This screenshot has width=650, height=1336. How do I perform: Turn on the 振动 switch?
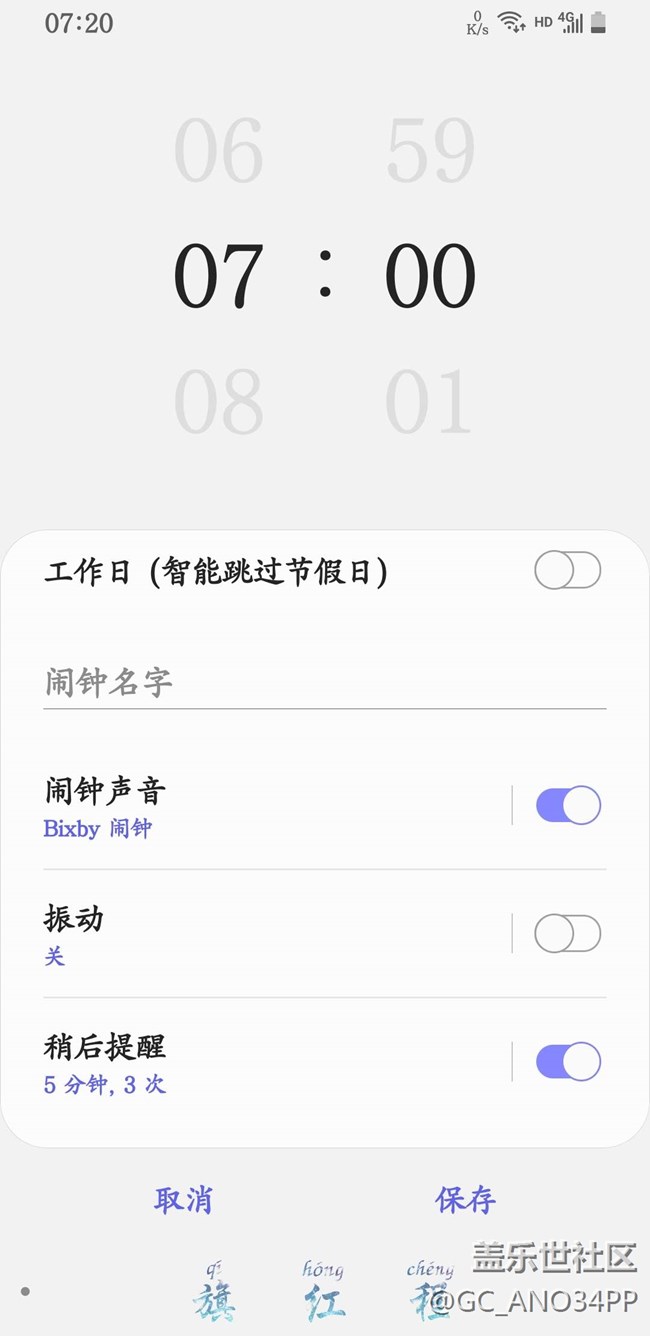pos(567,933)
